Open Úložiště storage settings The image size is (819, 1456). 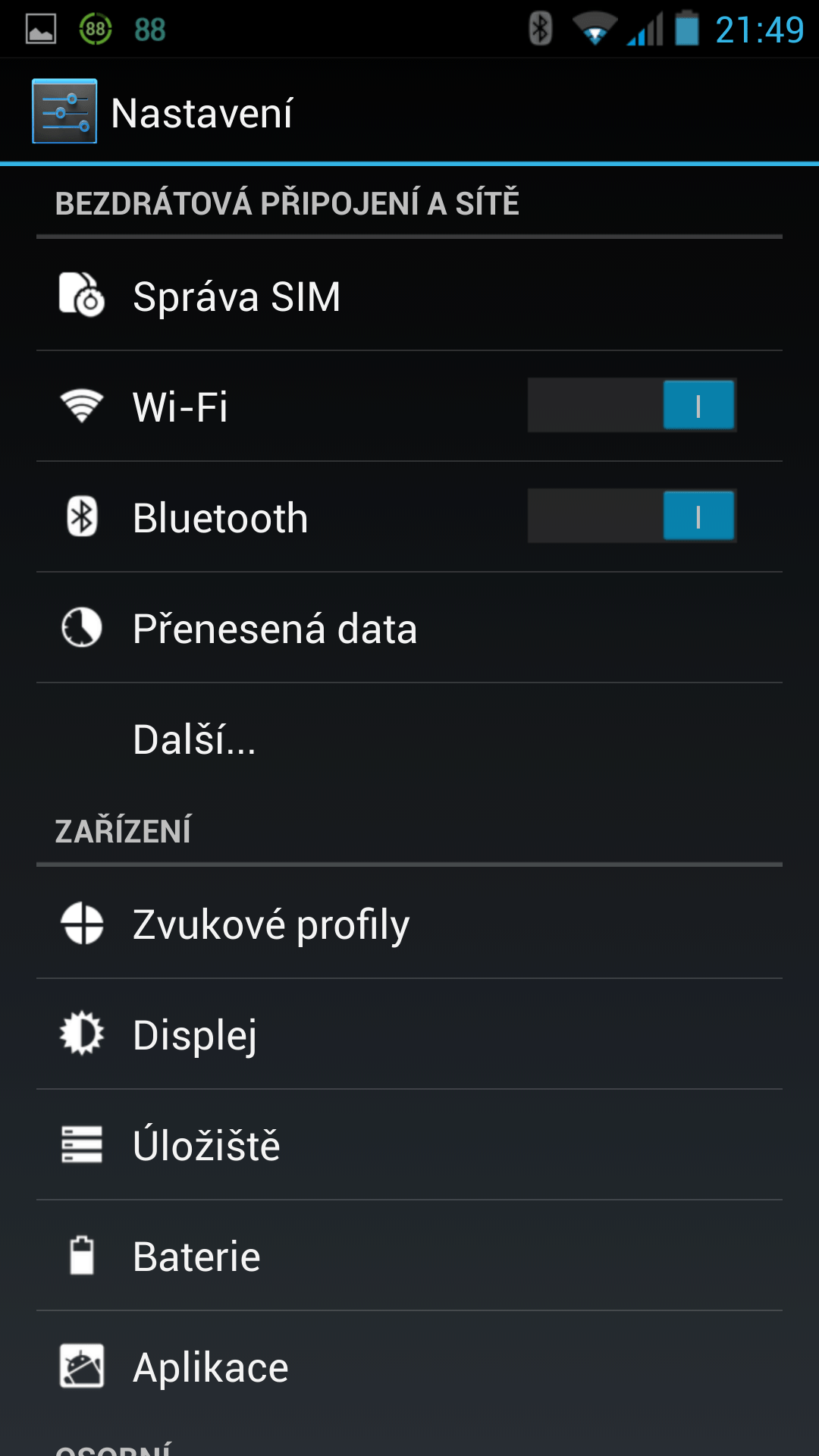point(409,1145)
